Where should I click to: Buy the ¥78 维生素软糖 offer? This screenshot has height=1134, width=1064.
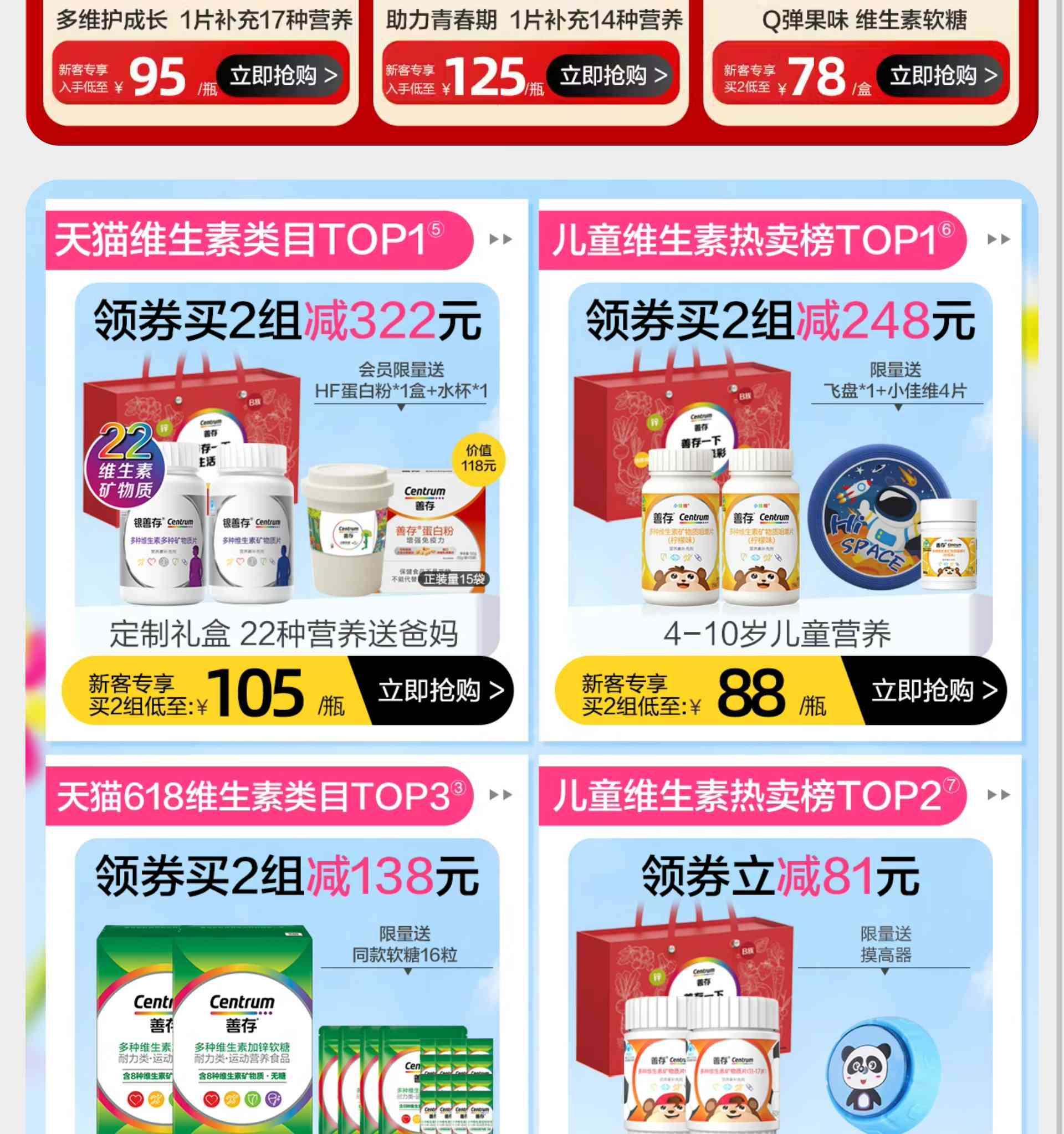coord(943,75)
